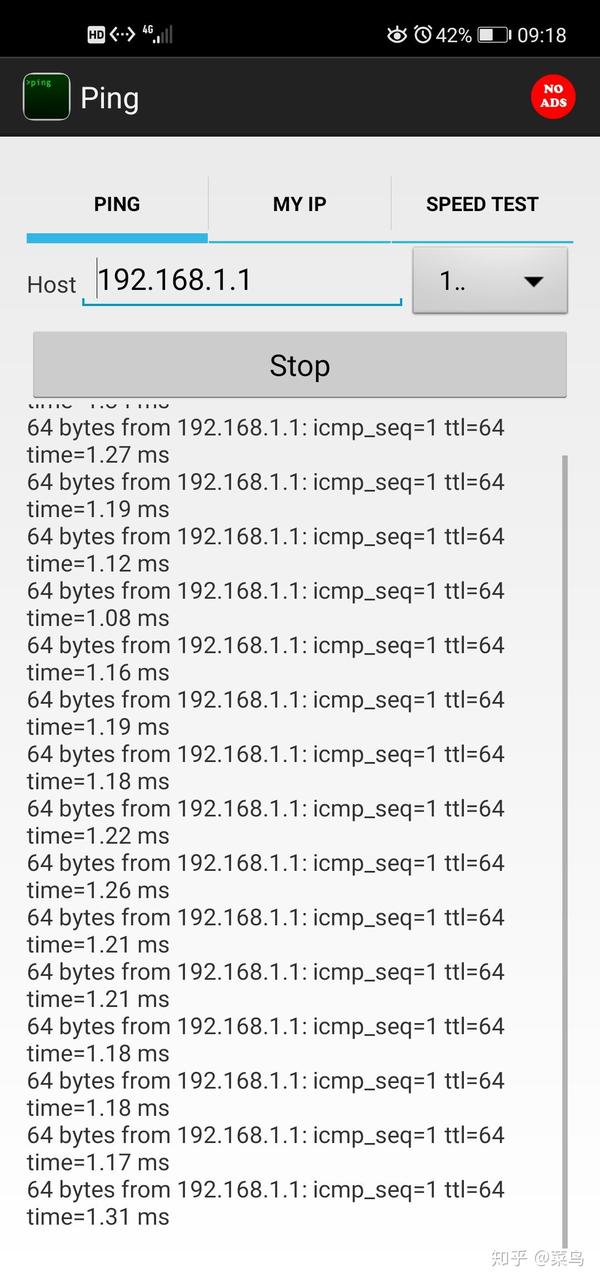Stop the running ping
Image resolution: width=600 pixels, height=1283 pixels.
[300, 366]
